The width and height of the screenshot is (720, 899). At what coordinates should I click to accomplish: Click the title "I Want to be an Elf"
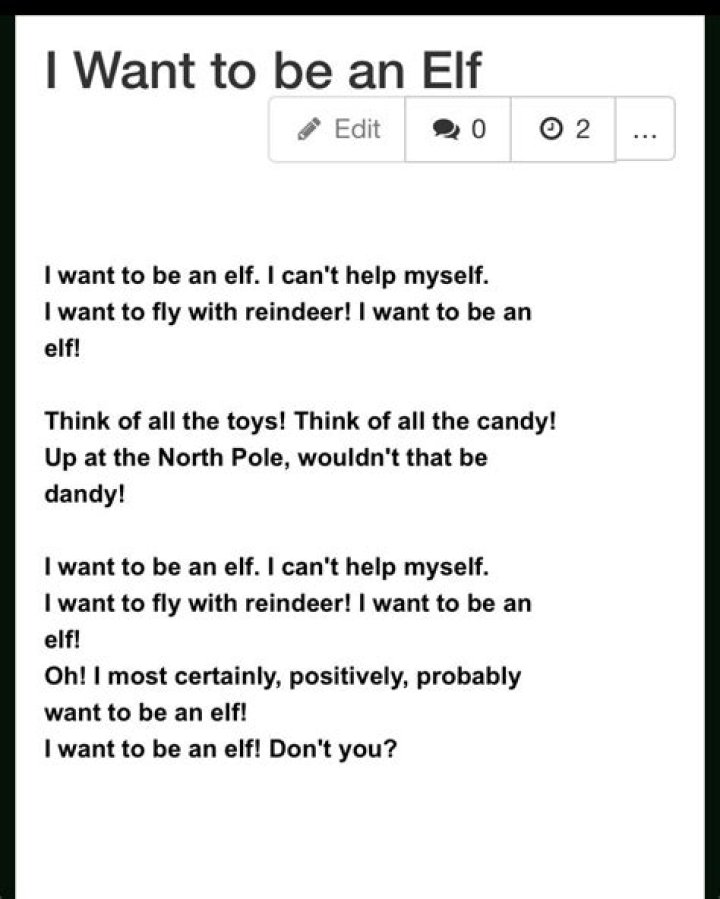pyautogui.click(x=263, y=70)
